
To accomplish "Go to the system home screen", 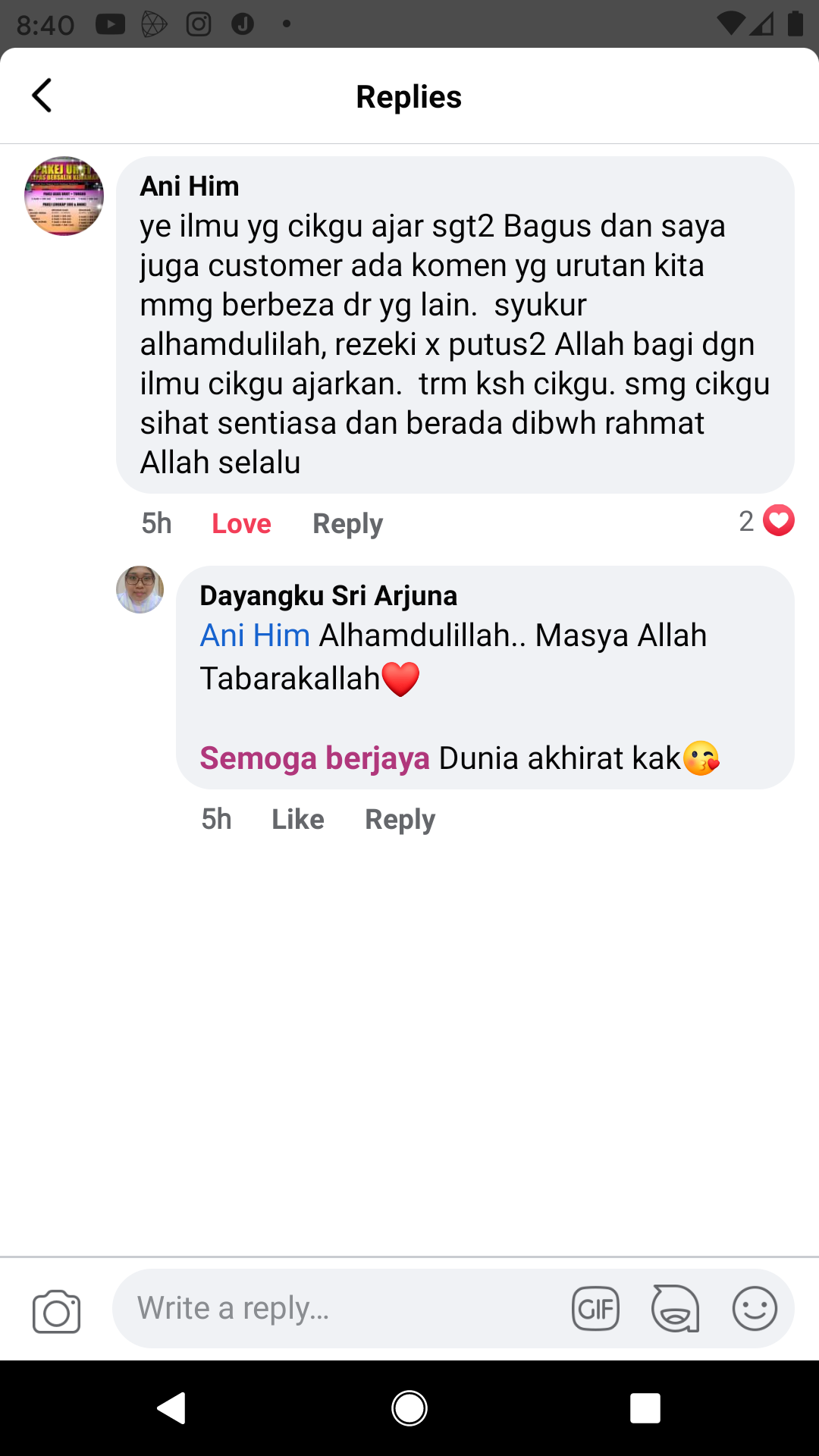I will [x=409, y=1408].
